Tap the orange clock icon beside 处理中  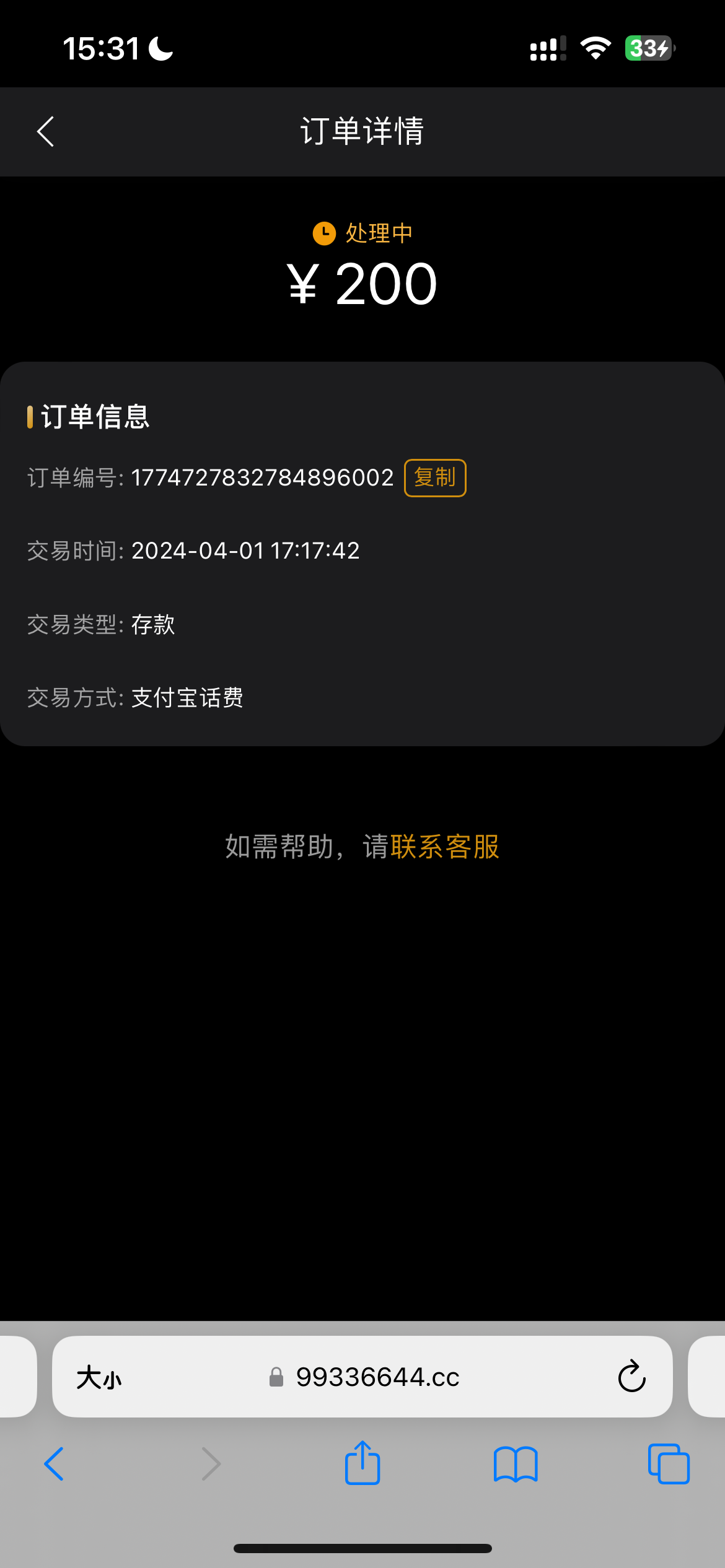(x=323, y=232)
